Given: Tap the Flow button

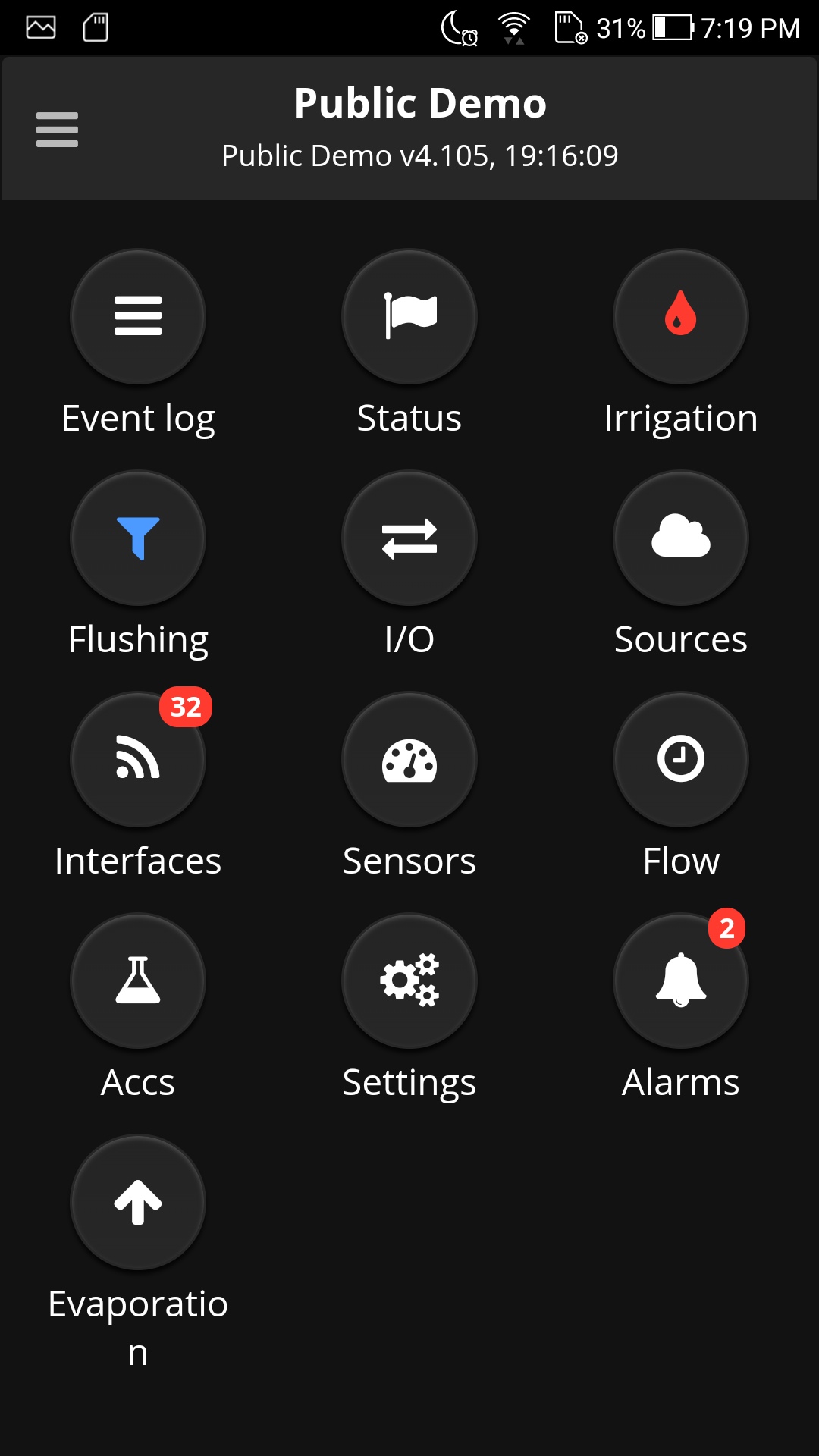Looking at the screenshot, I should click(x=681, y=759).
